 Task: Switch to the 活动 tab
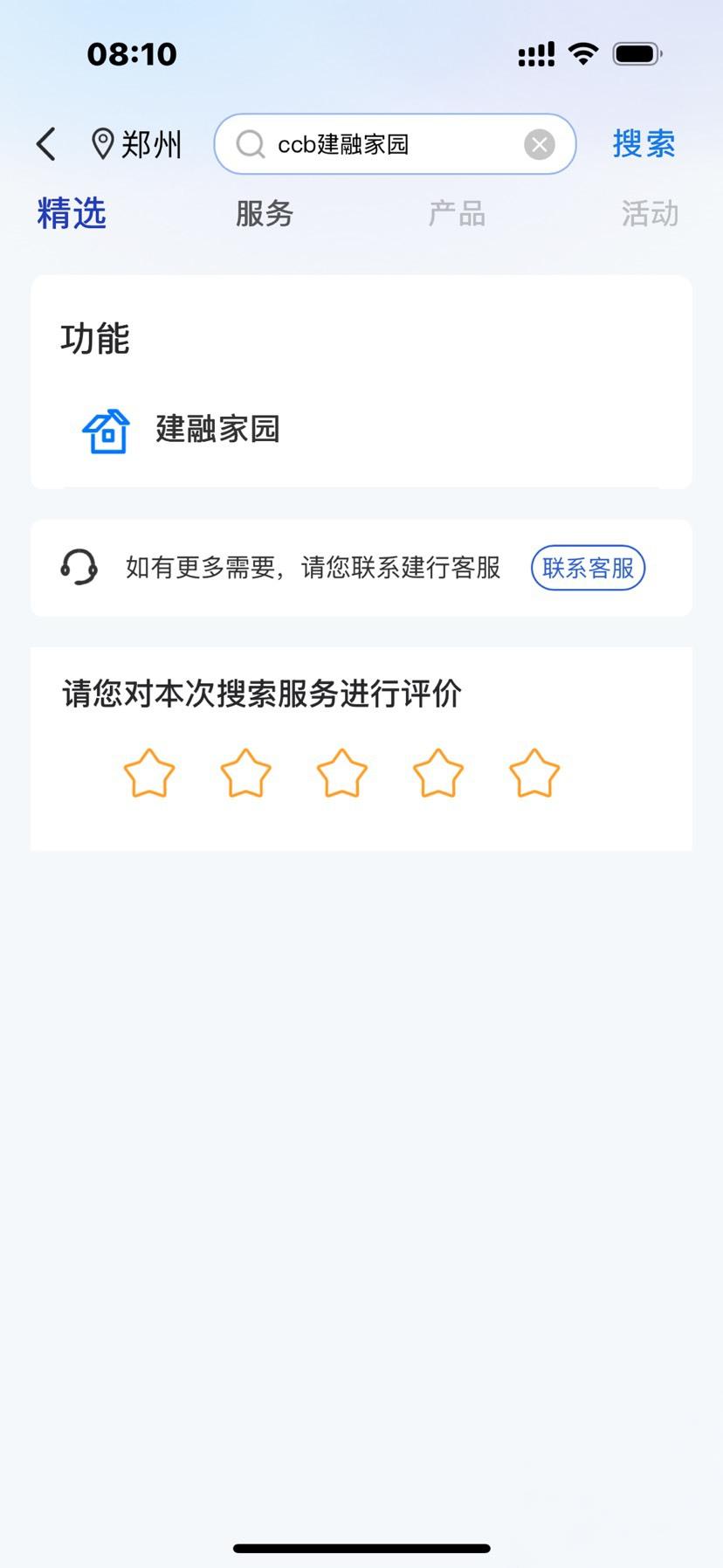coord(650,213)
